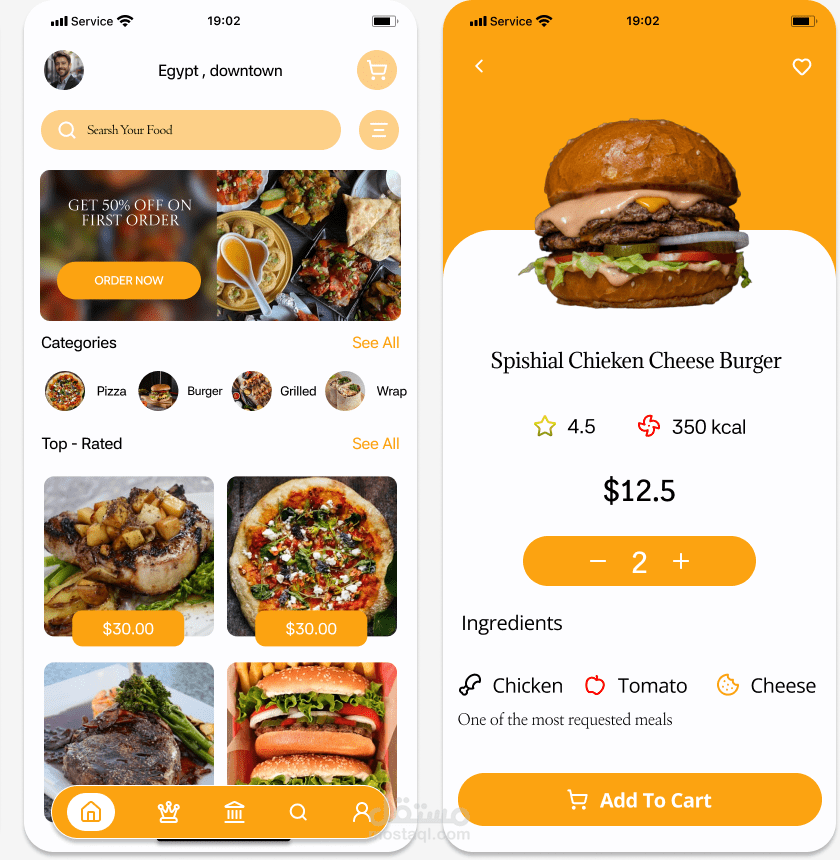
Task: Tap the ORDER NOW banner button
Action: (x=129, y=281)
